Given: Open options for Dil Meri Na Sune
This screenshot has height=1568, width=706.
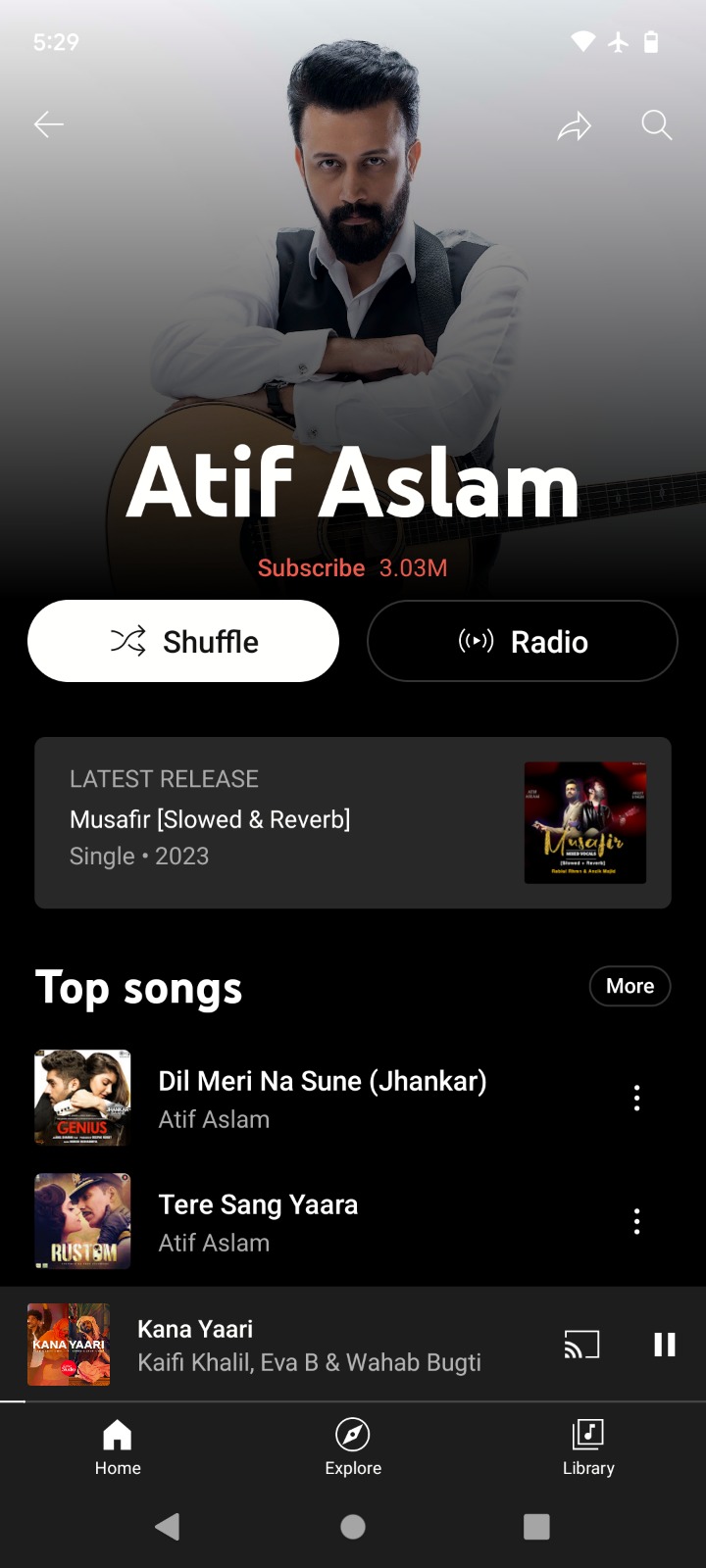Looking at the screenshot, I should [636, 1098].
